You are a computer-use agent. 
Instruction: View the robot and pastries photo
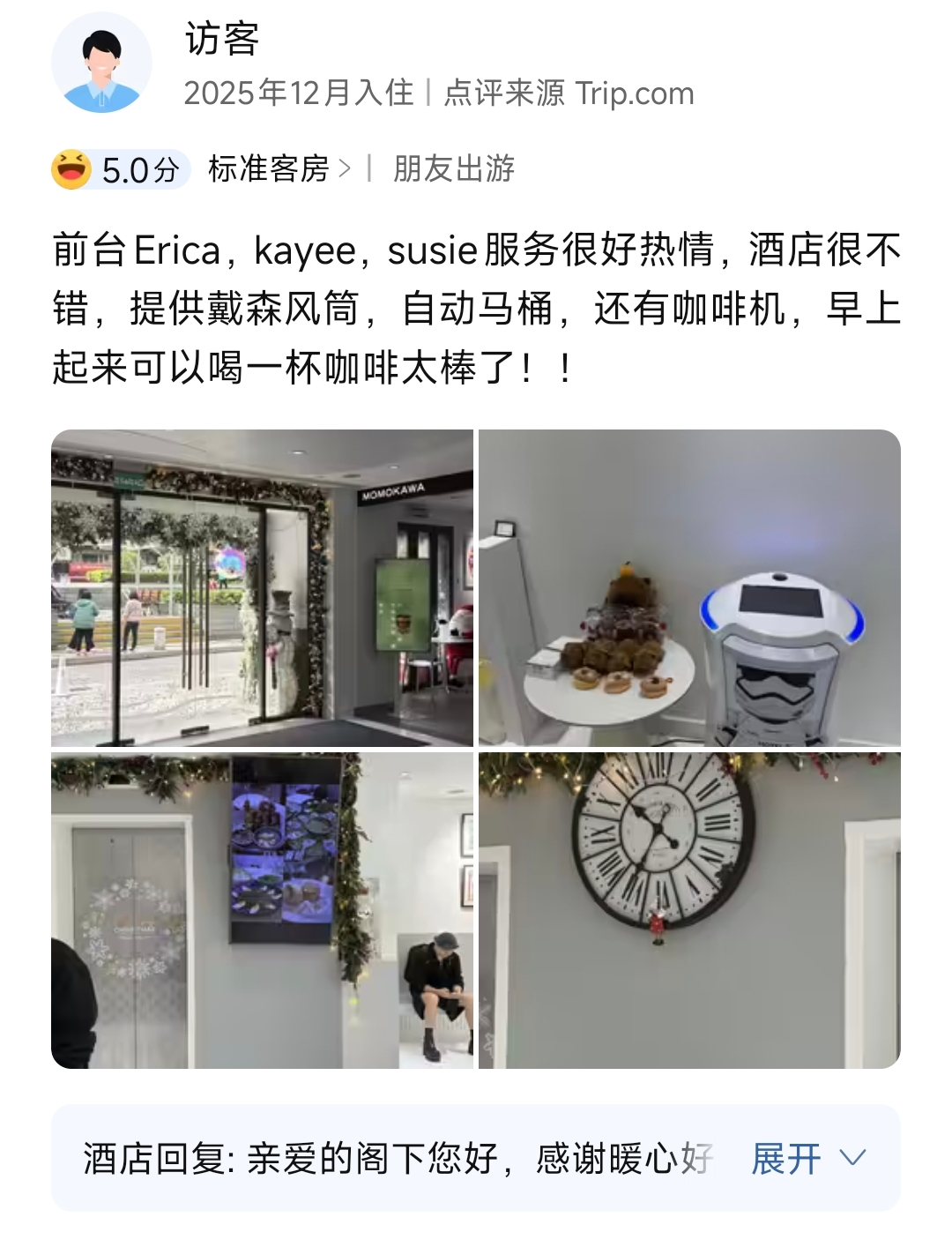click(689, 587)
